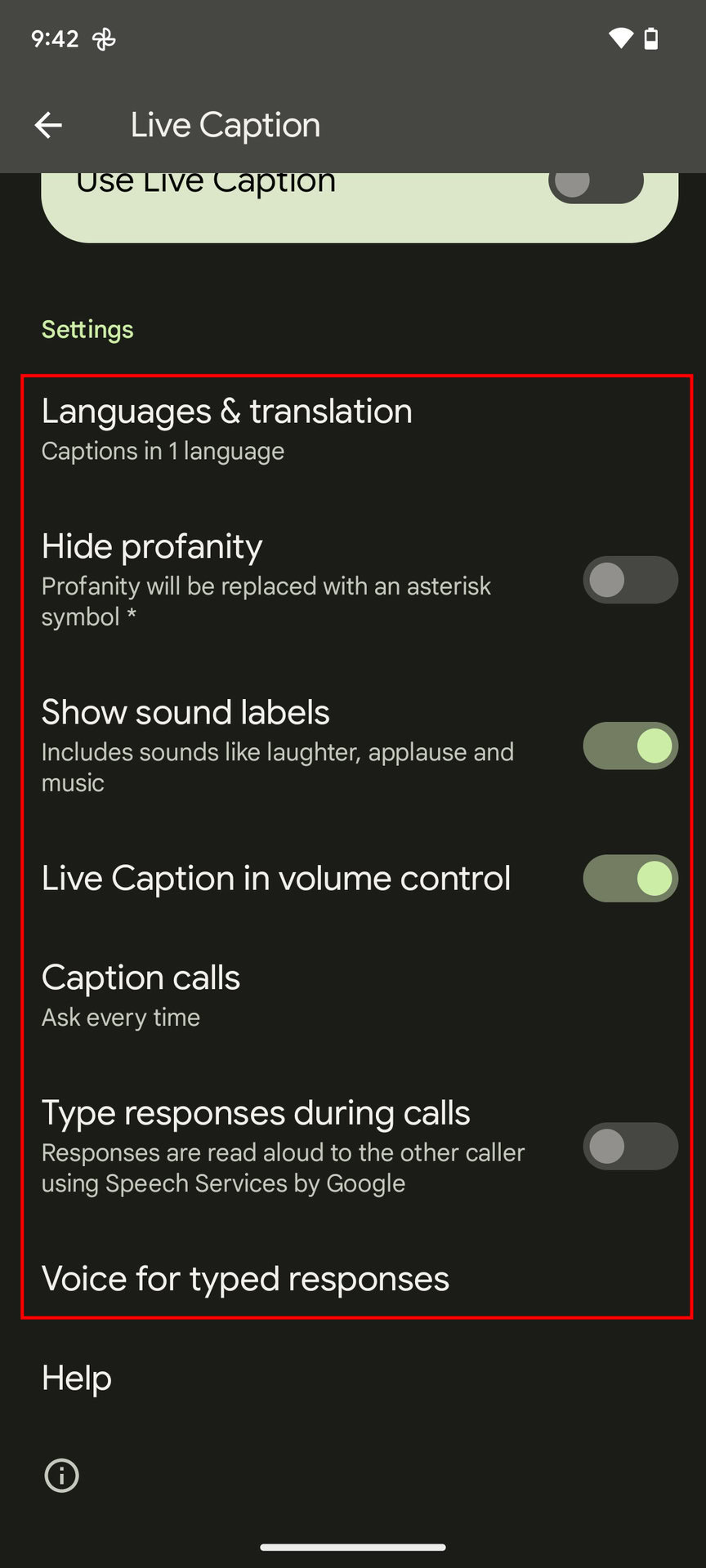706x1568 pixels.
Task: Open the Help row
Action: pos(77,1379)
